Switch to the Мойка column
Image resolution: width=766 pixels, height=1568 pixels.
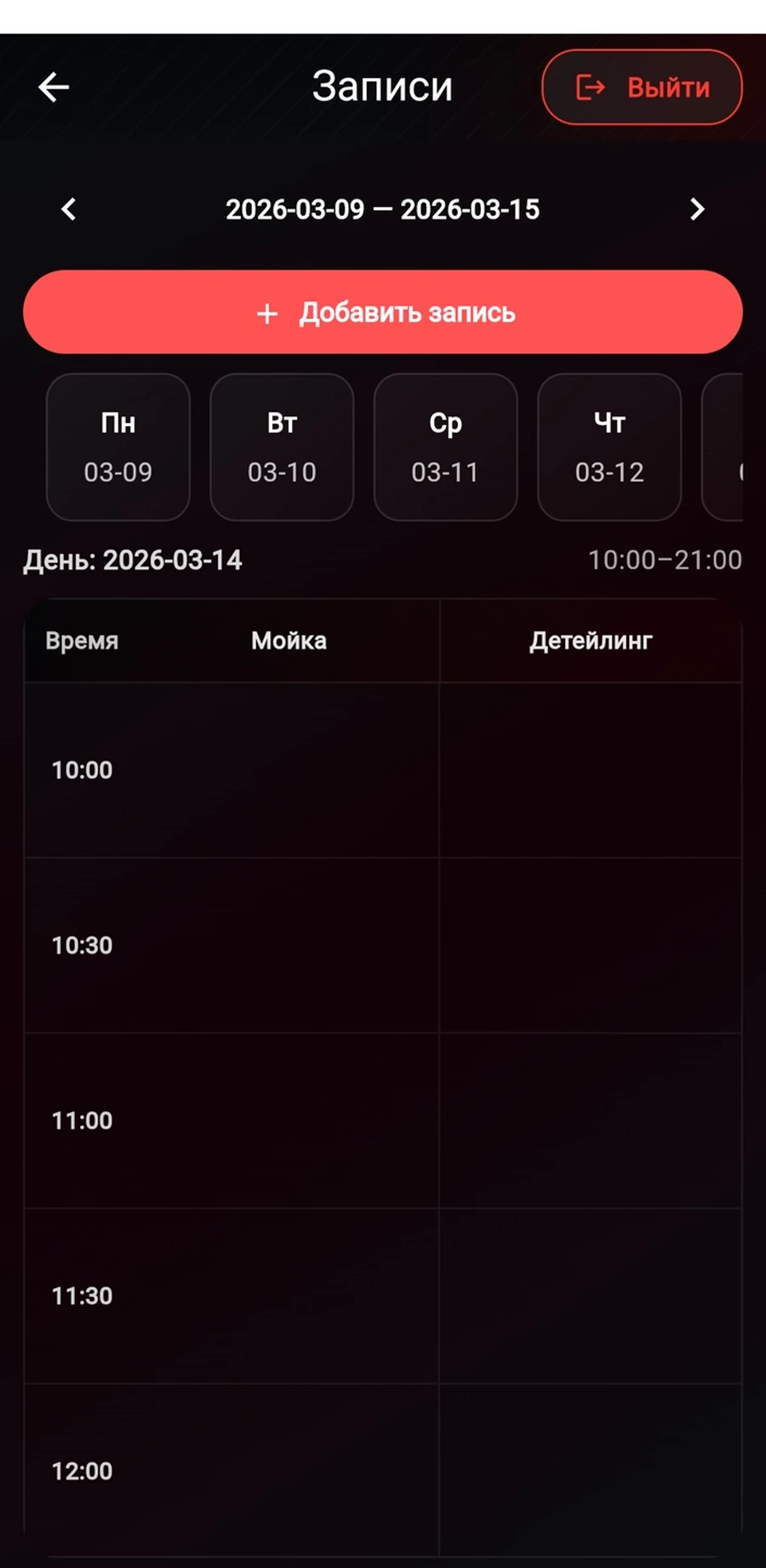coord(289,641)
